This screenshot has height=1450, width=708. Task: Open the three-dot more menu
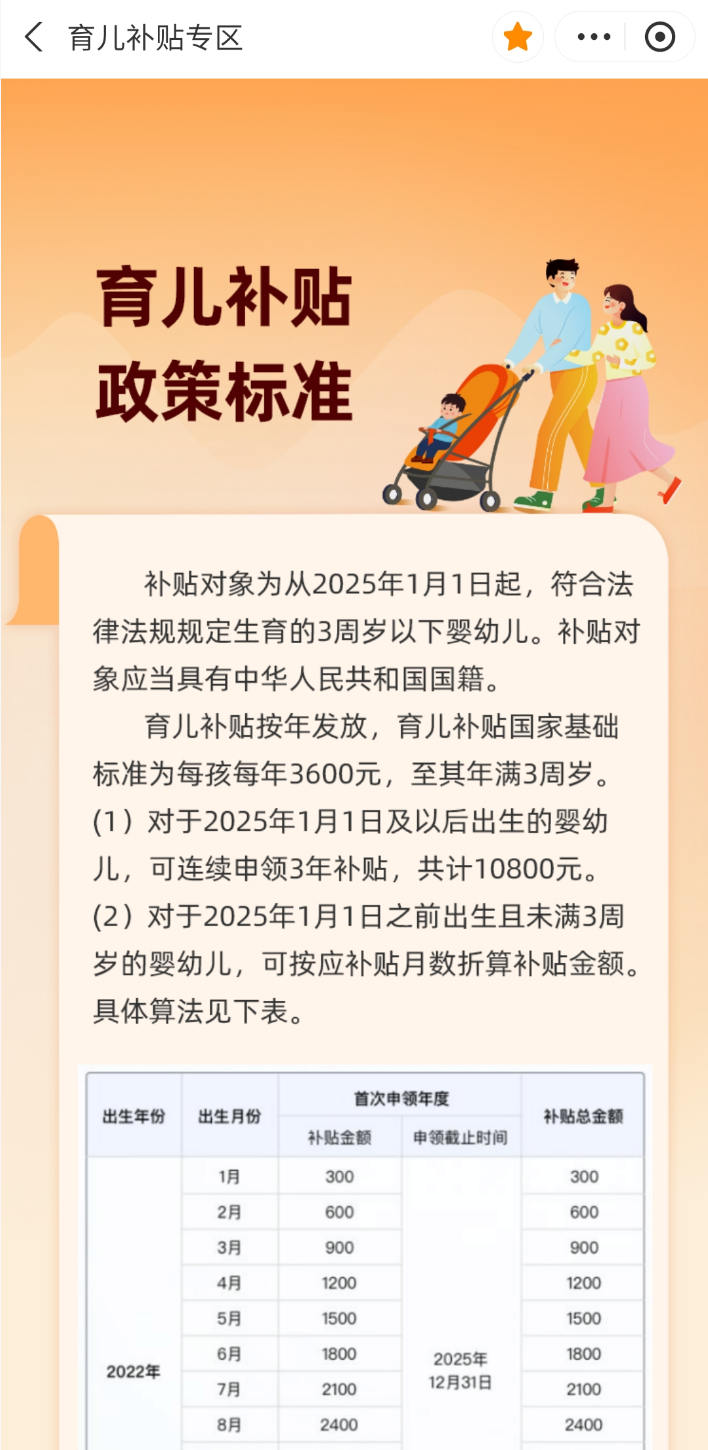[594, 38]
